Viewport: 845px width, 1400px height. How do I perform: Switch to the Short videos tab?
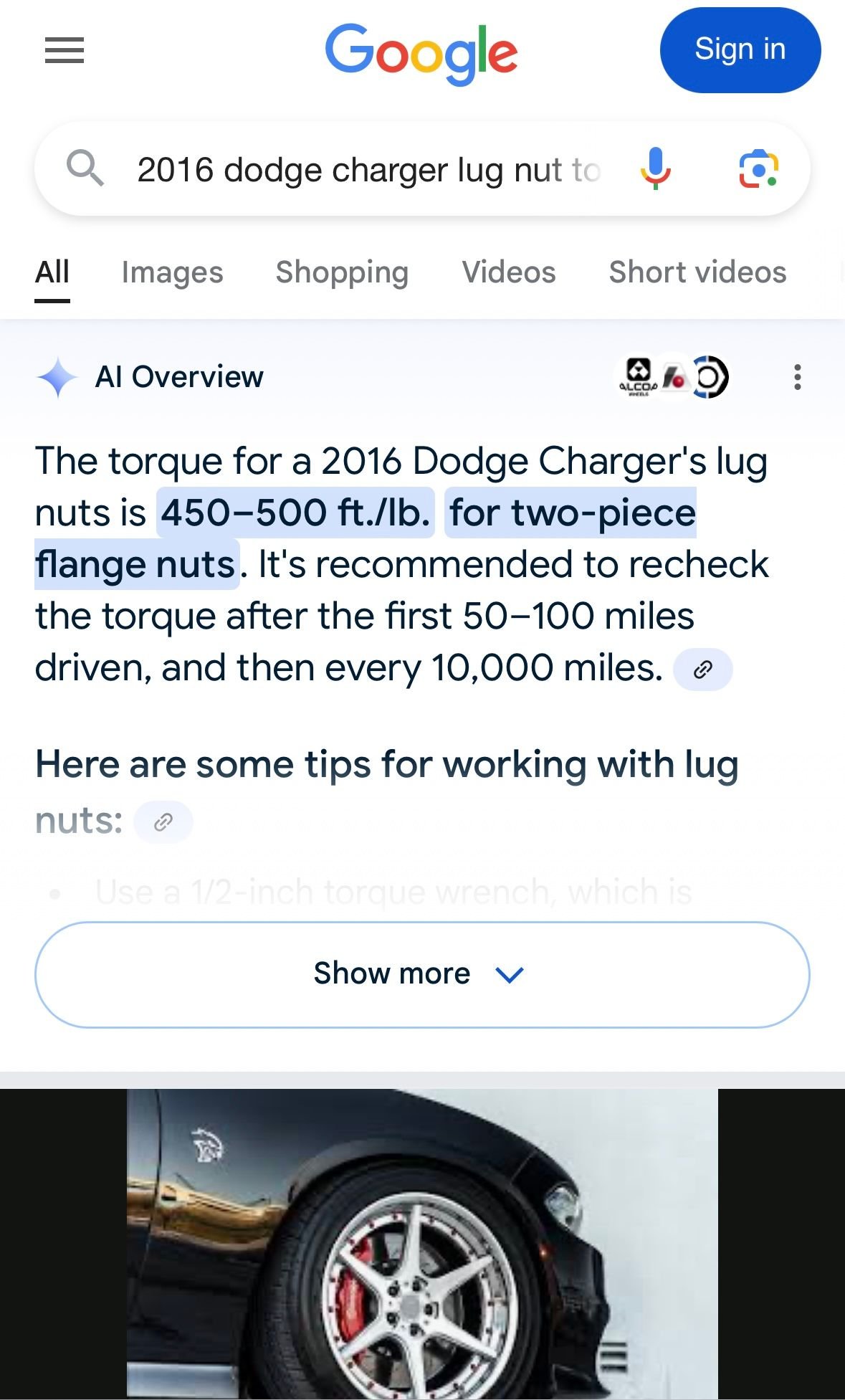click(697, 272)
